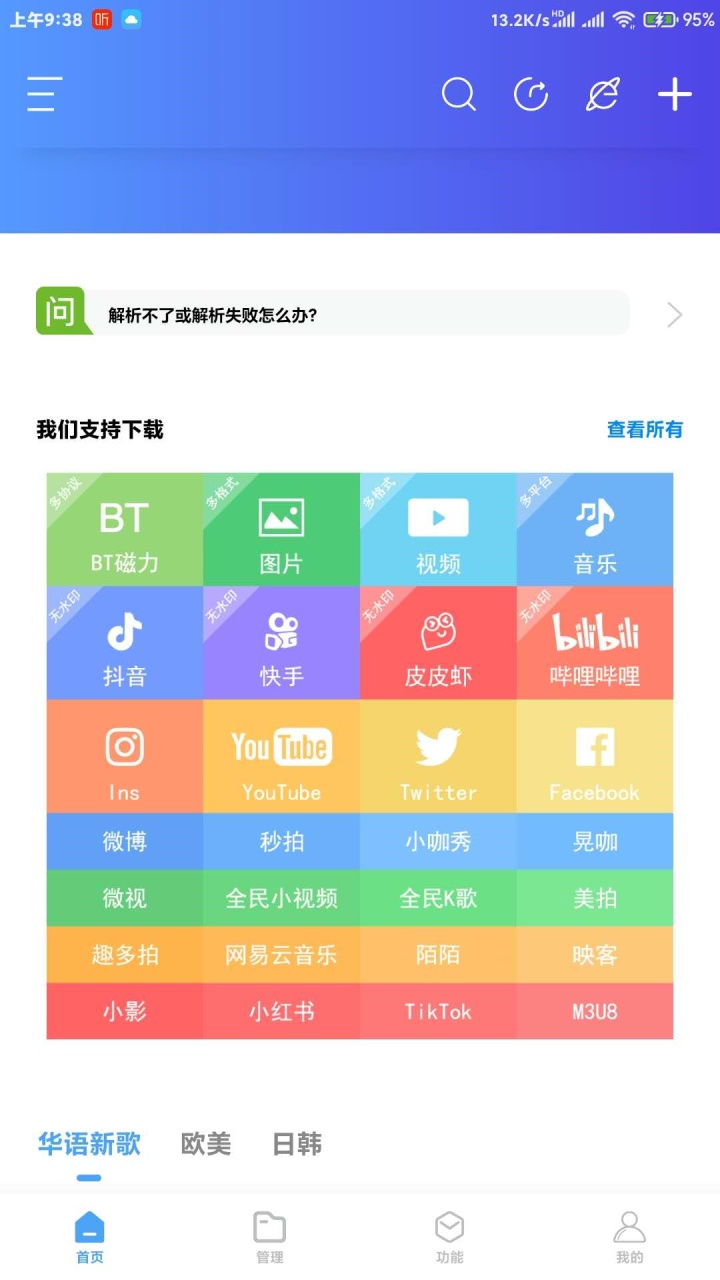
Task: Tap the search magnifier icon
Action: tap(459, 94)
